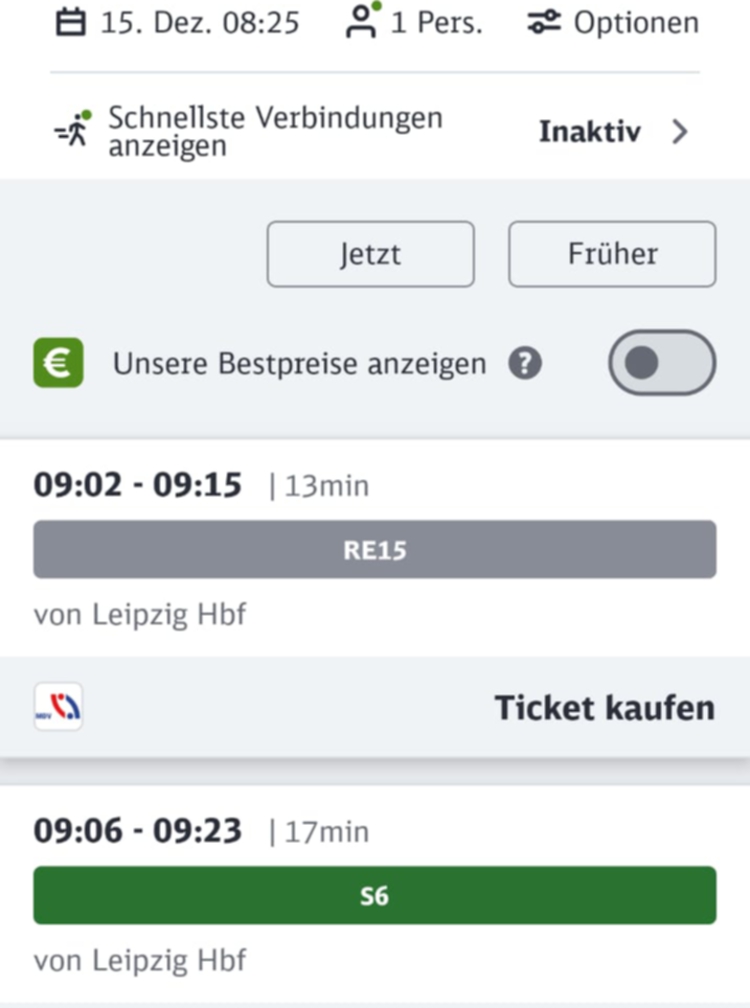Open the Optionen filter icon
Viewport: 750px width, 1008px height.
[544, 22]
